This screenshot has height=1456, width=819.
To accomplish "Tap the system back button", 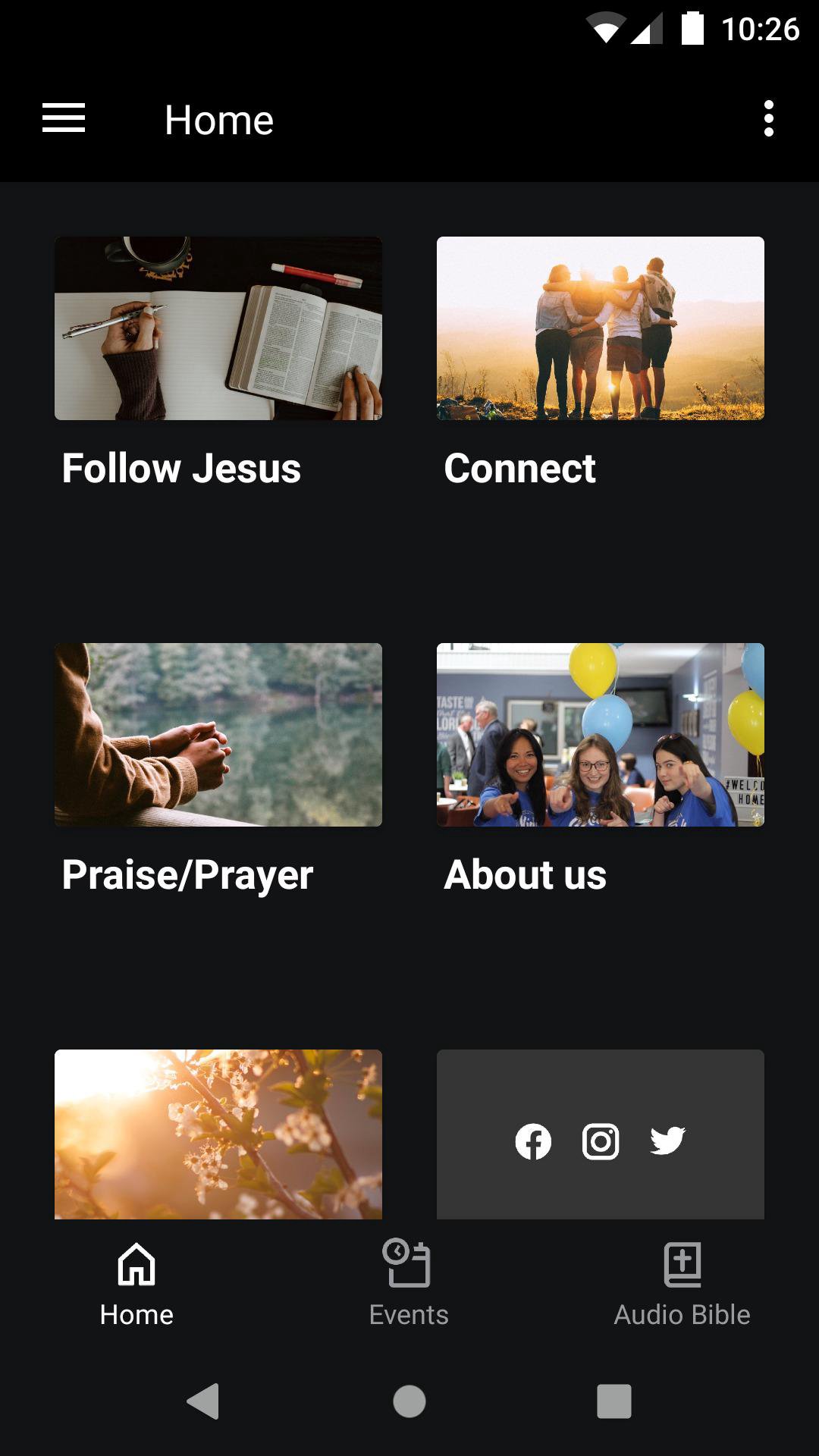I will point(203,1401).
